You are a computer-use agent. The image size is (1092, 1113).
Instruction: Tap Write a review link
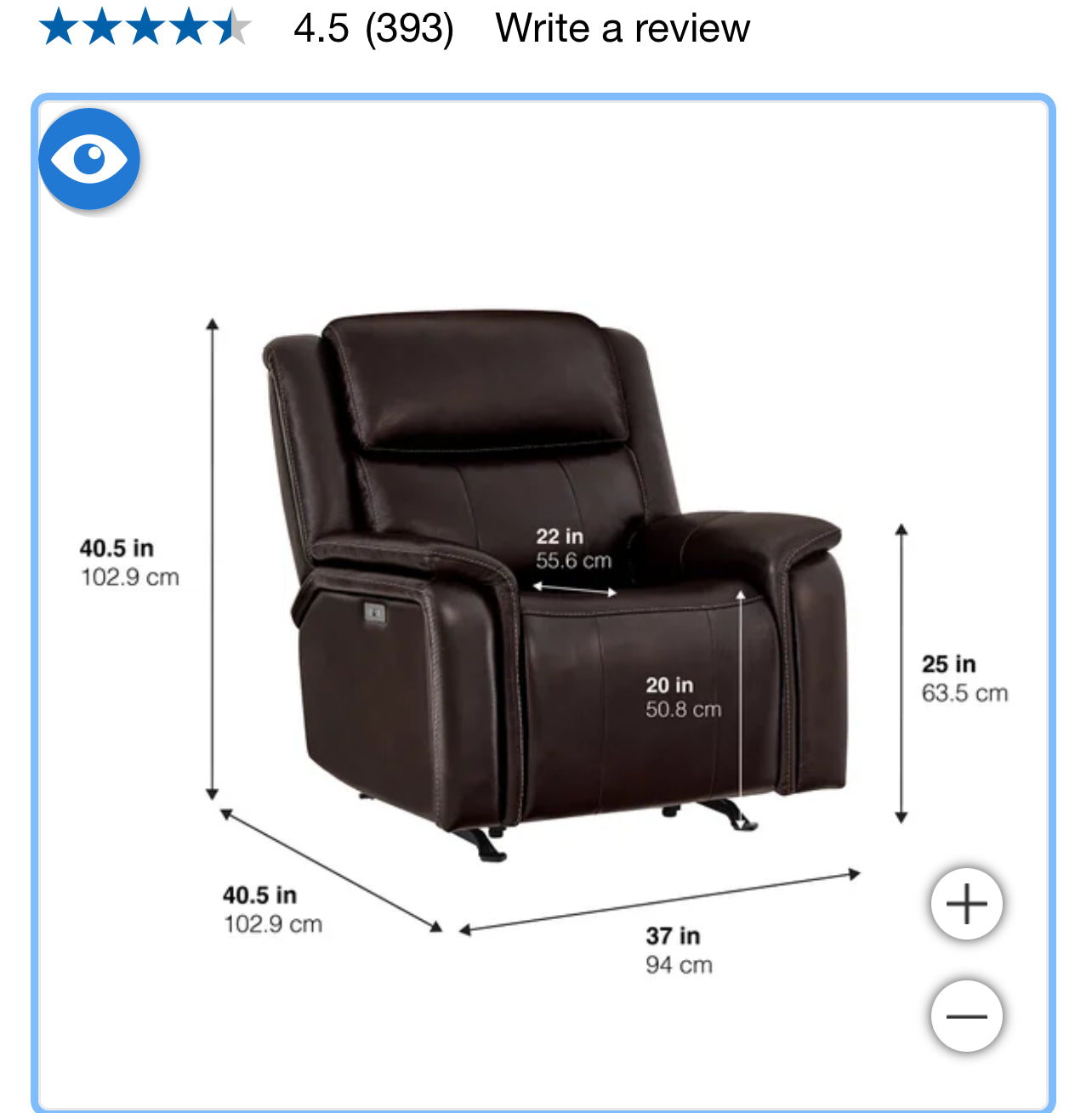[x=623, y=28]
